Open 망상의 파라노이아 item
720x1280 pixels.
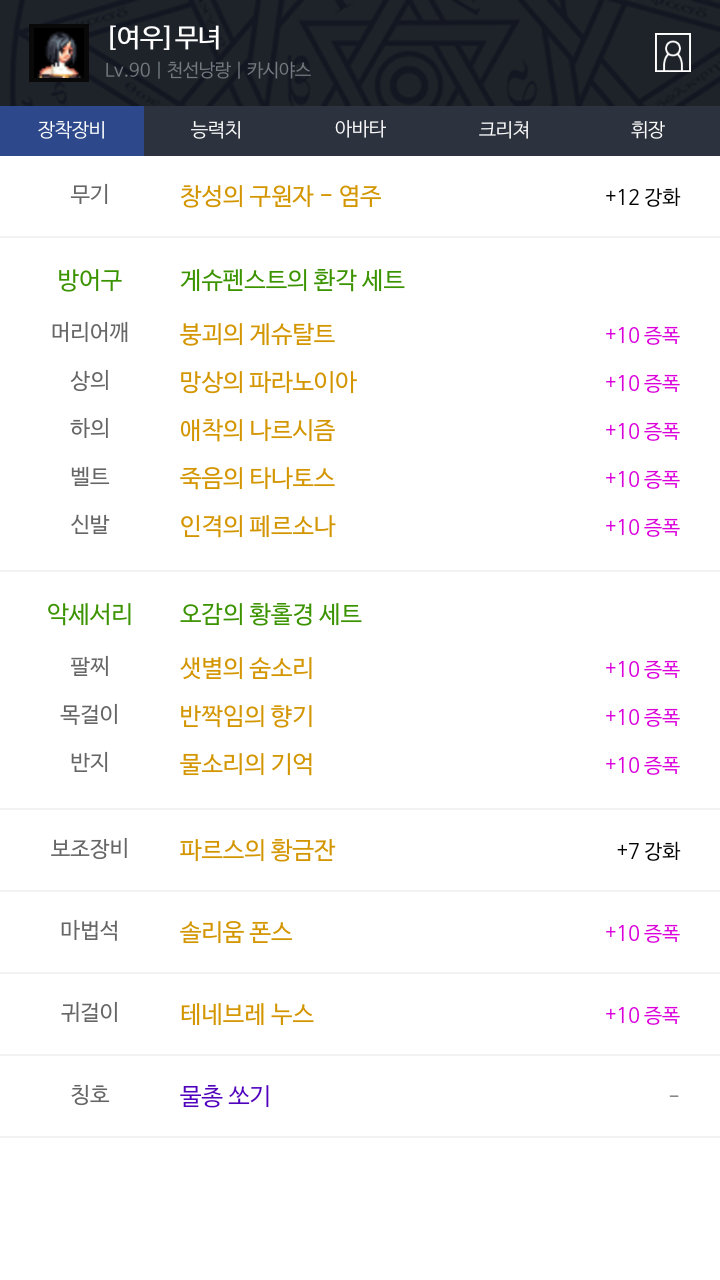pos(268,382)
